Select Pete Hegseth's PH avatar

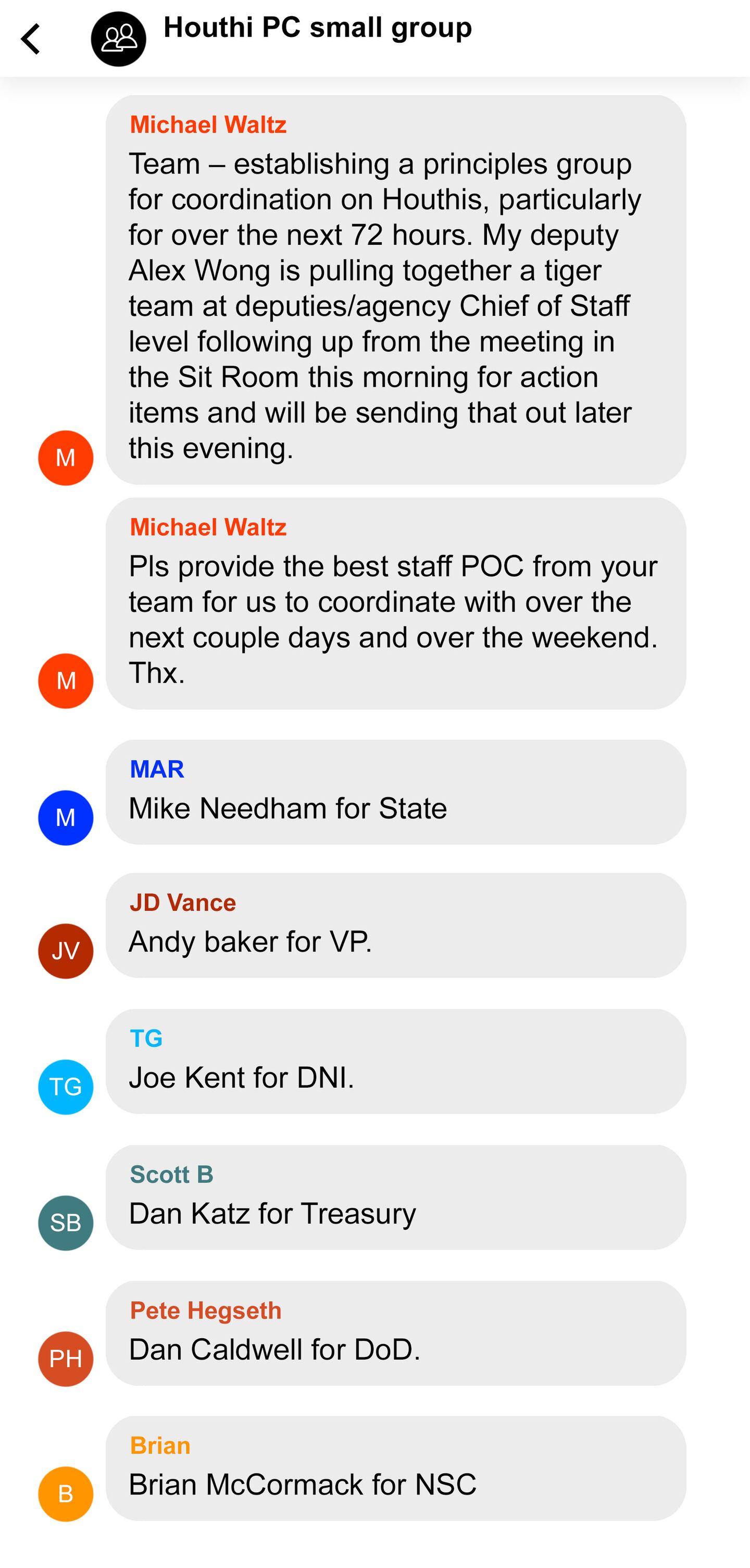66,1358
